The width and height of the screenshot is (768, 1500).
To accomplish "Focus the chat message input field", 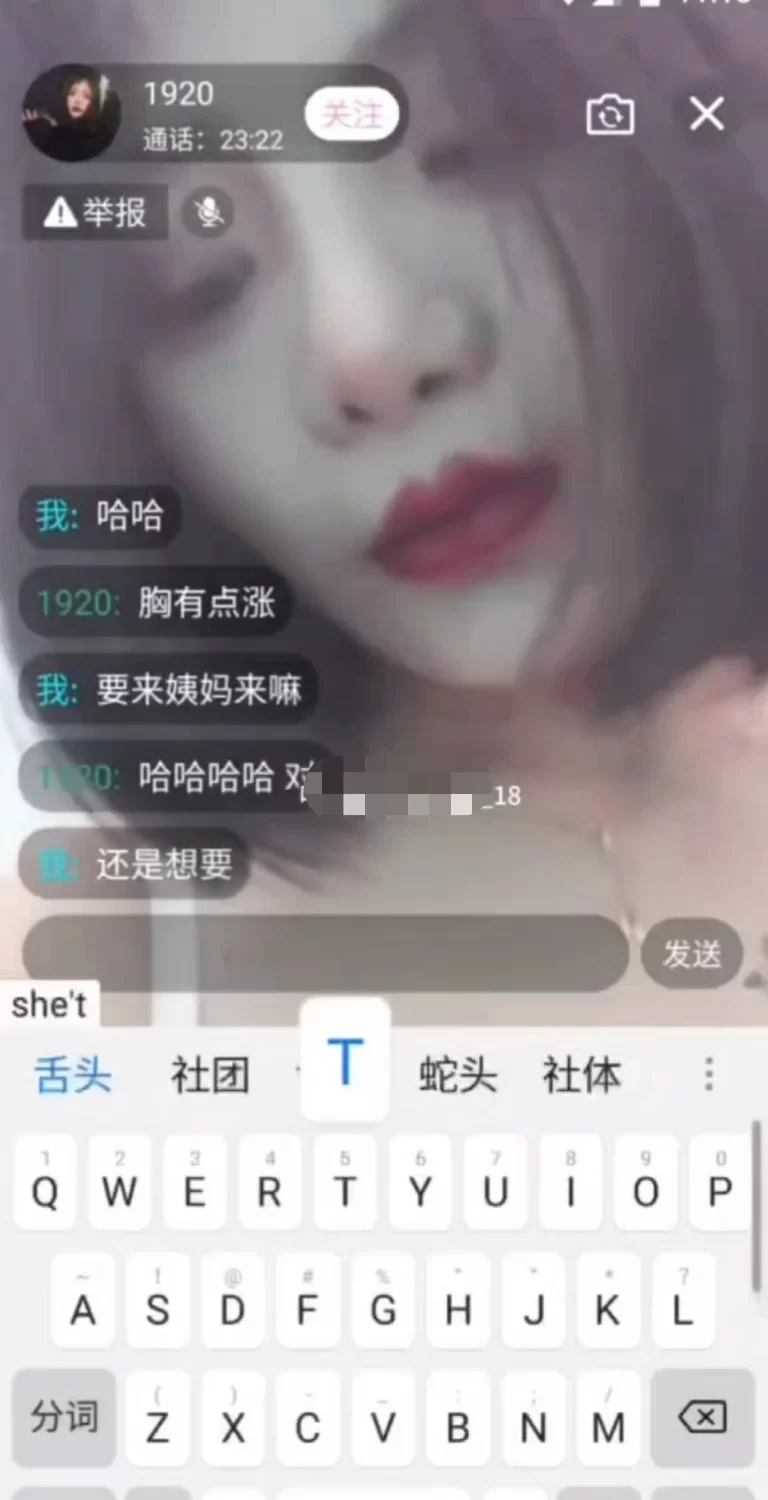I will [325, 953].
